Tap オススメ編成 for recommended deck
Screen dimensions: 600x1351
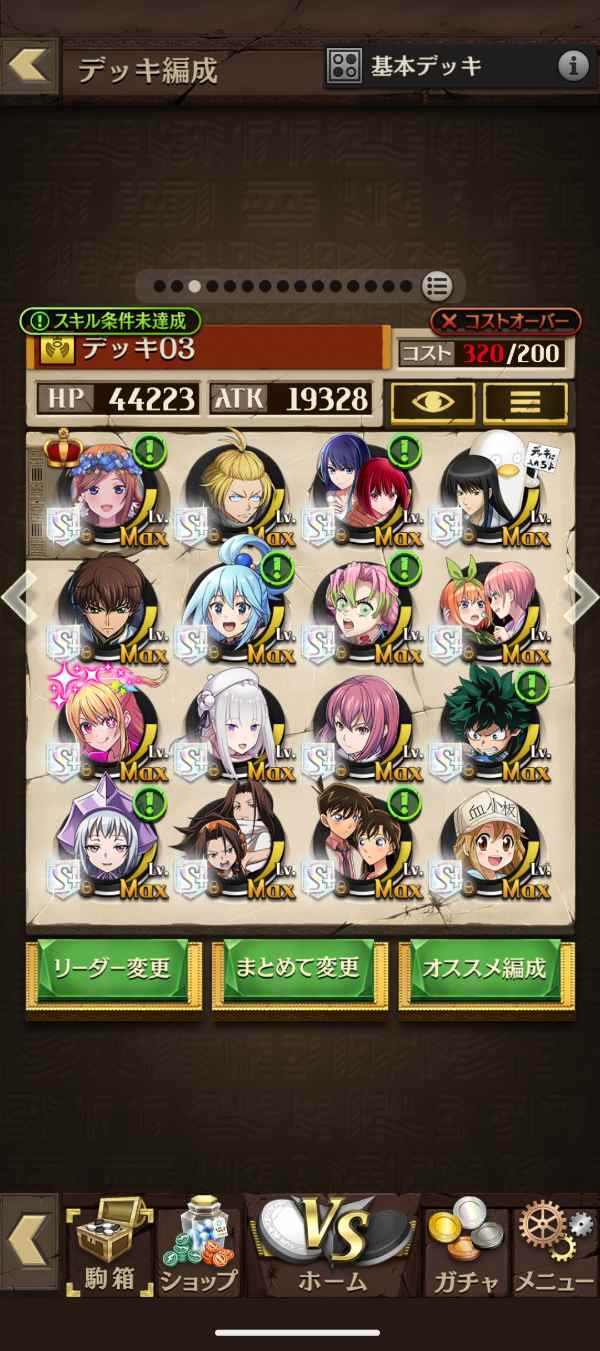[x=485, y=968]
